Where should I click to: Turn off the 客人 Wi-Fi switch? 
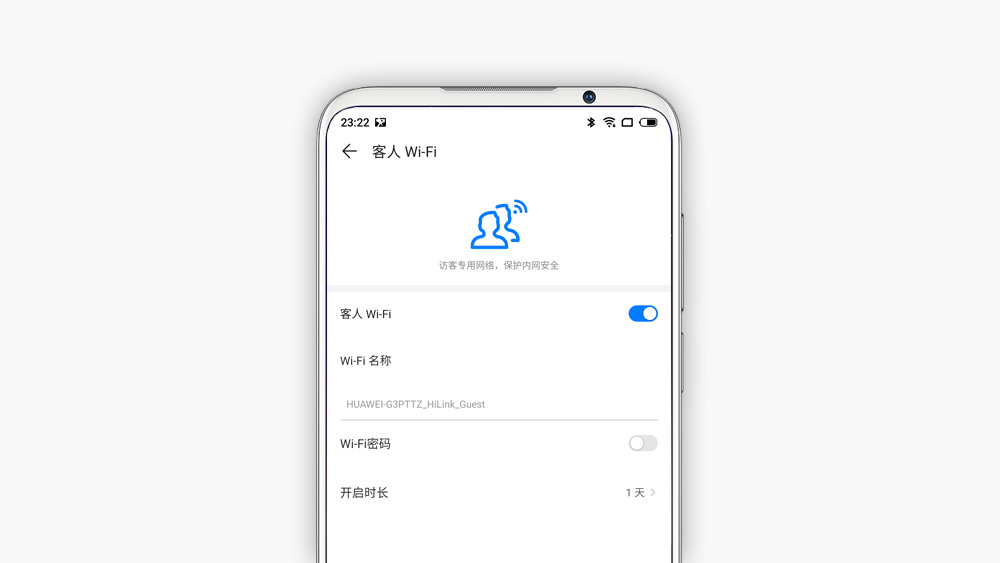[642, 314]
